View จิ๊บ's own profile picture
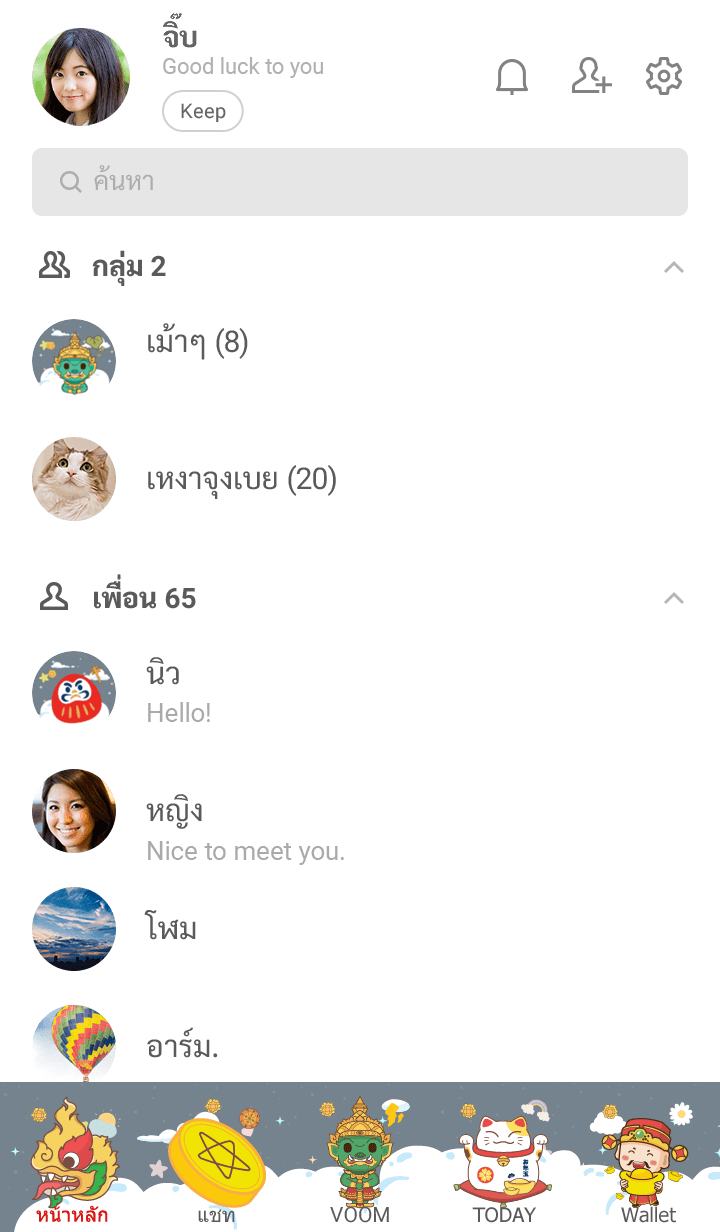Image resolution: width=720 pixels, height=1232 pixels. coord(81,77)
